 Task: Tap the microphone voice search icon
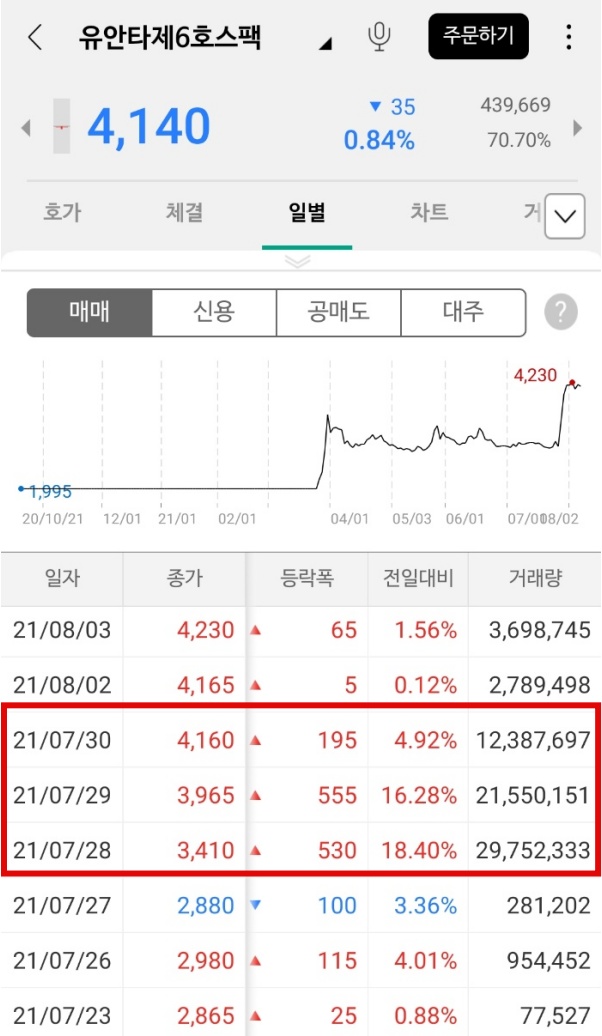click(379, 37)
